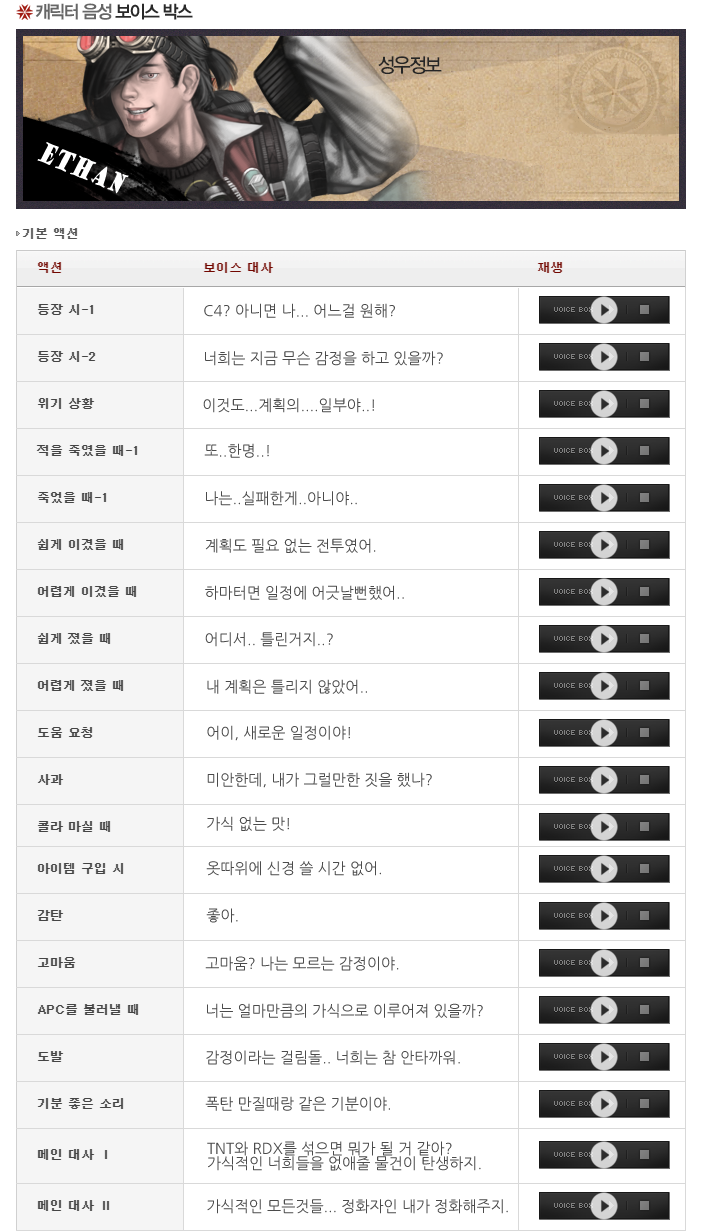Play the 적을 죽였을 때-1 voice
Viewport: 701px width, 1231px height.
tap(604, 451)
